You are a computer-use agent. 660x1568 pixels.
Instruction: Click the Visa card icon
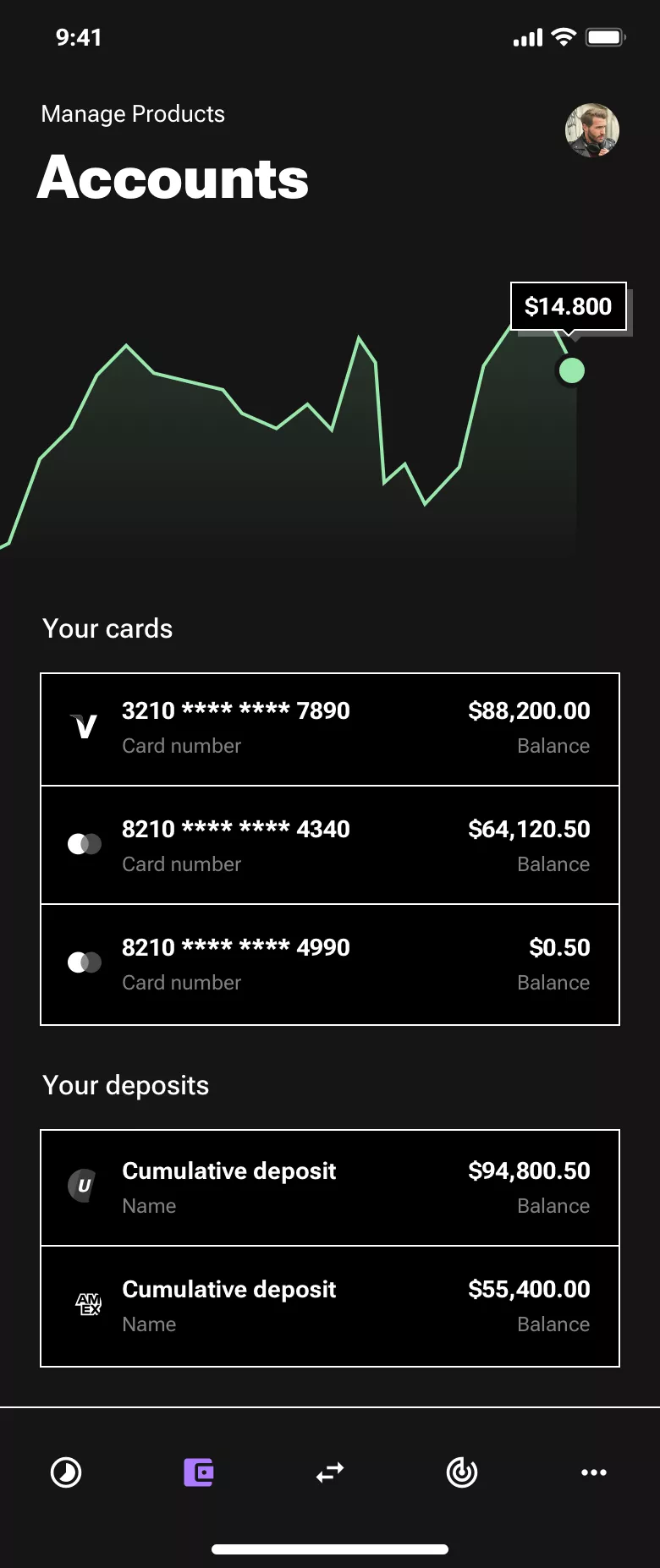point(84,726)
